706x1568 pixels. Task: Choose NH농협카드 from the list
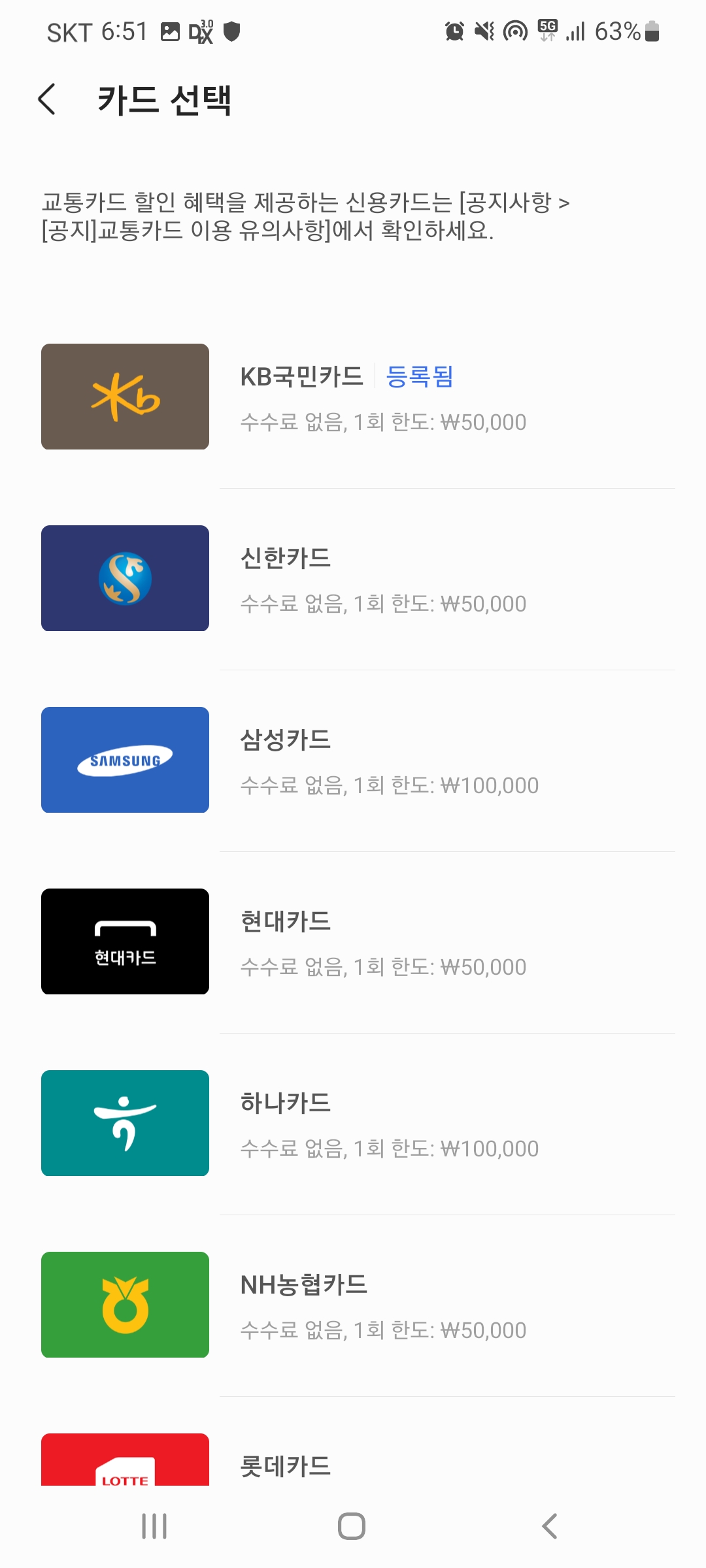pyautogui.click(x=353, y=1305)
